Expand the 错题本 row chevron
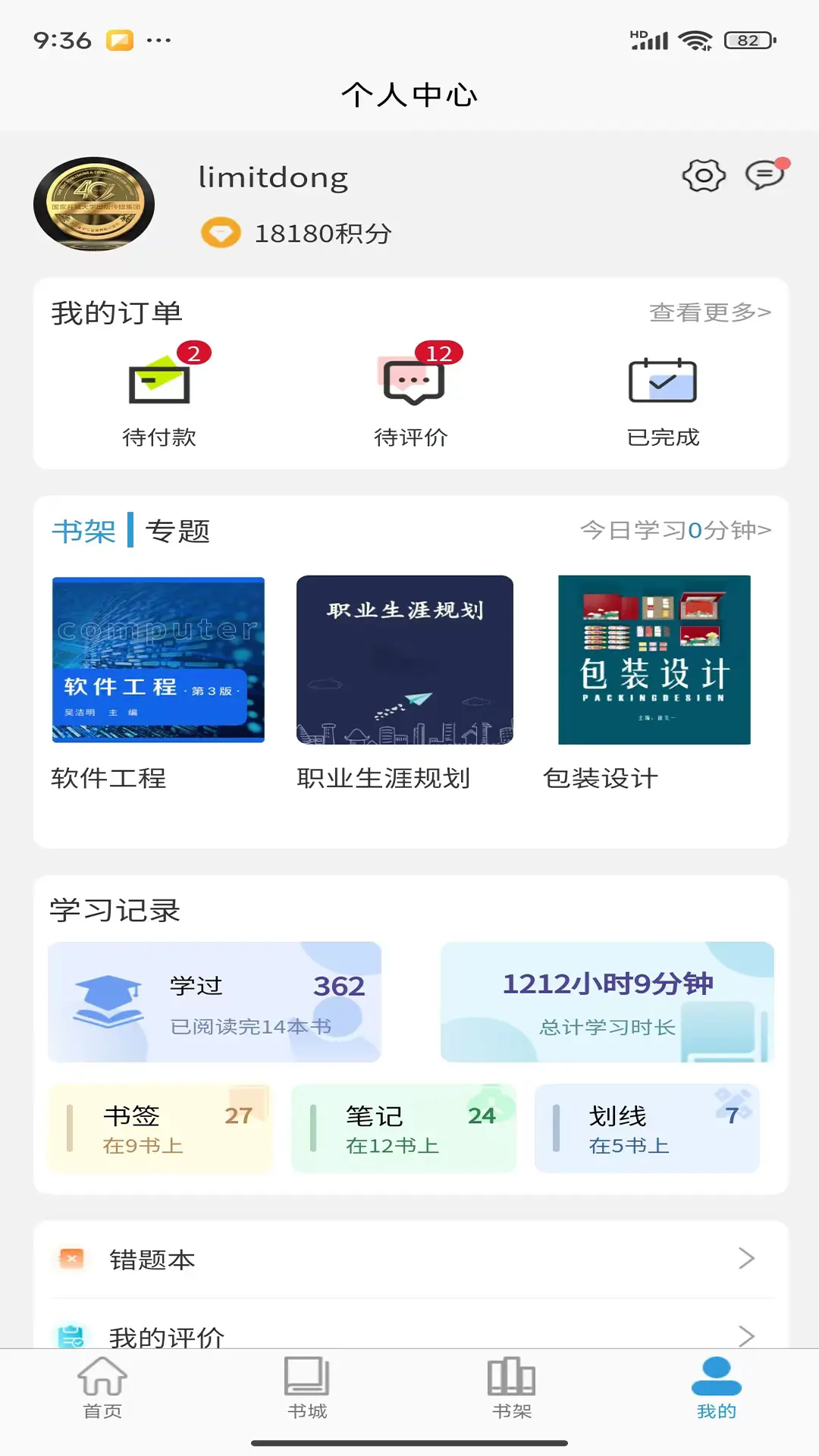Screen dimensions: 819x1456 click(x=746, y=1259)
